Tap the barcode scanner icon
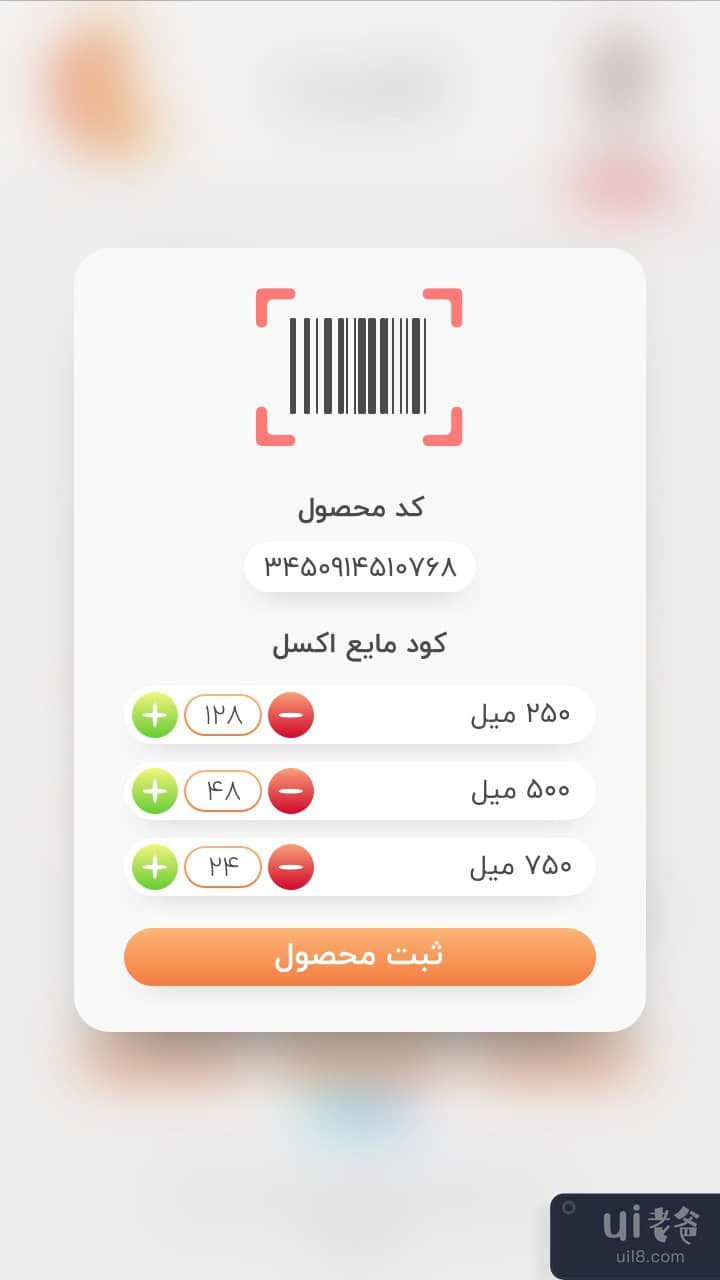The image size is (720, 1280). [x=359, y=366]
